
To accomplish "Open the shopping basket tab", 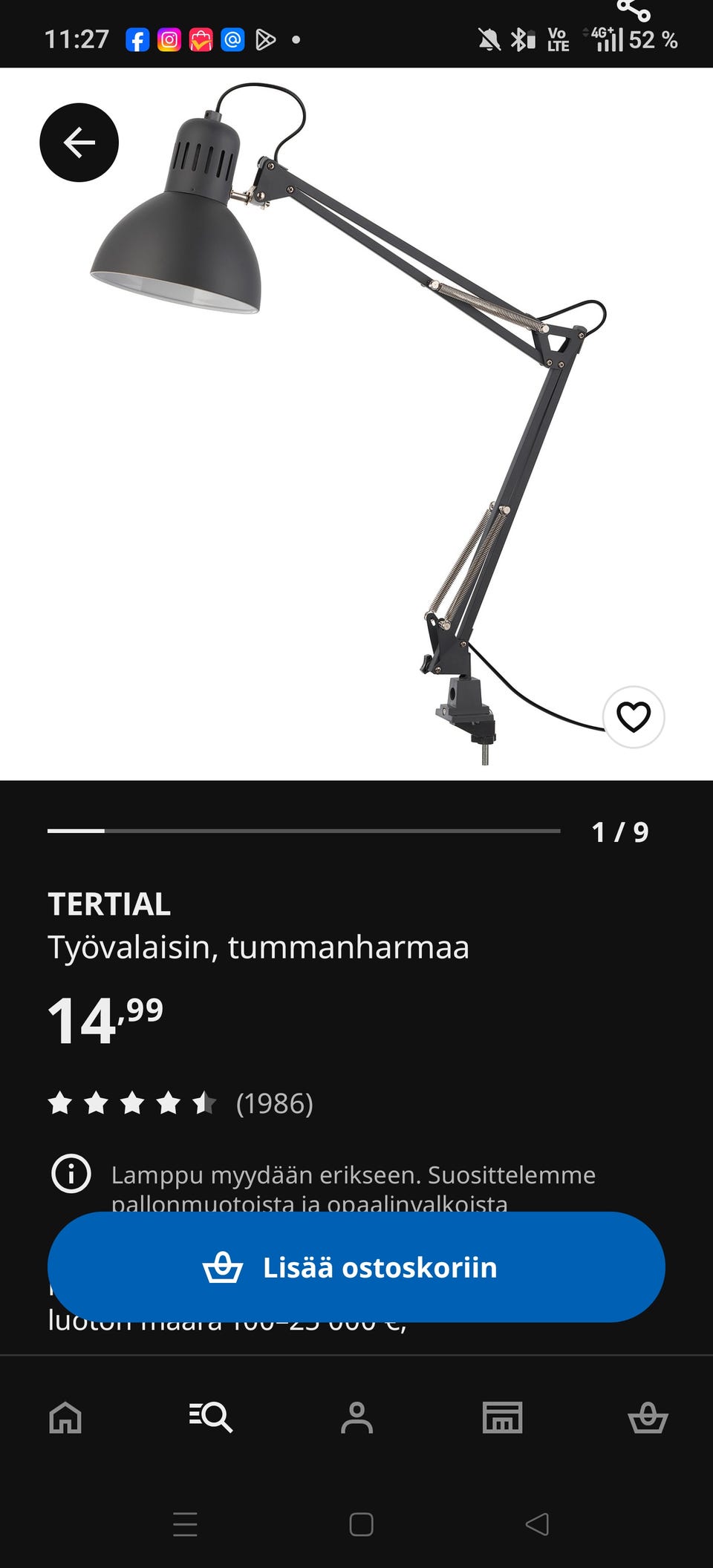I will click(x=648, y=1417).
